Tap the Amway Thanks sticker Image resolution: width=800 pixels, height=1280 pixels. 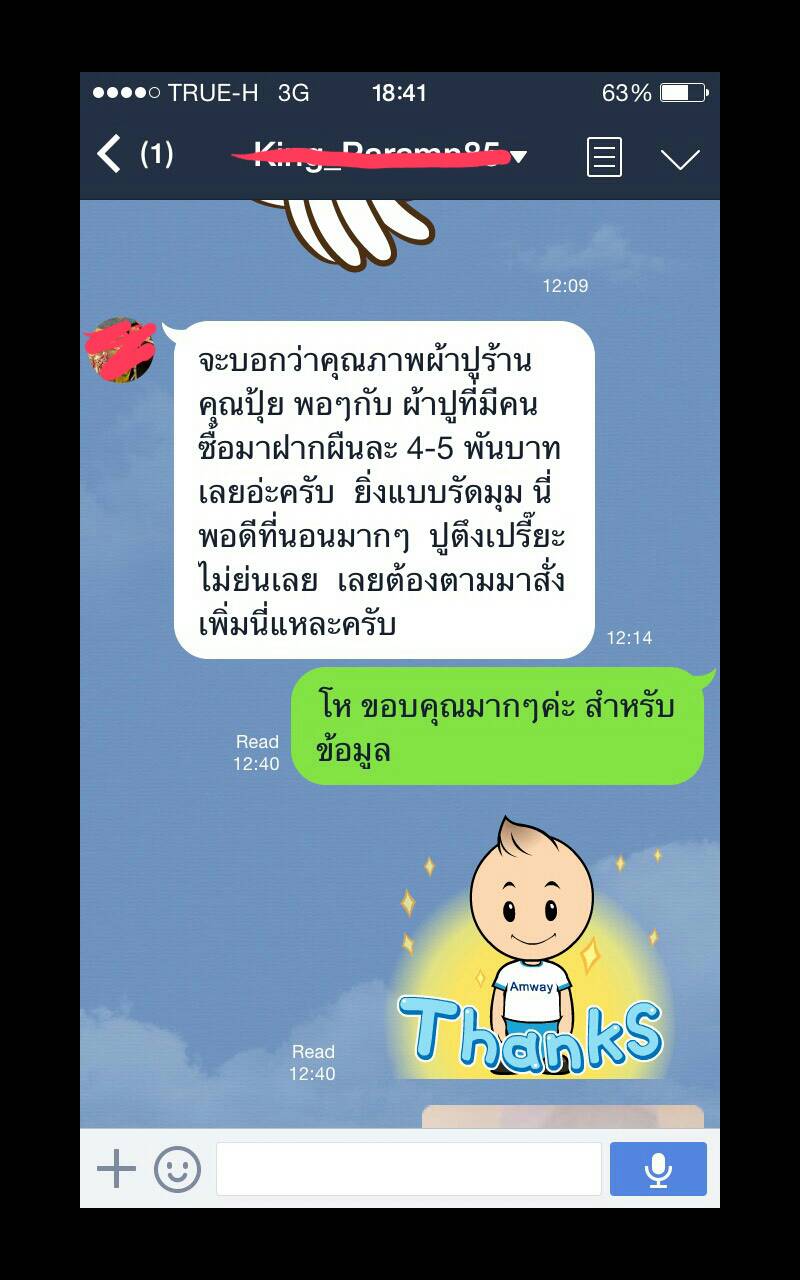point(530,955)
